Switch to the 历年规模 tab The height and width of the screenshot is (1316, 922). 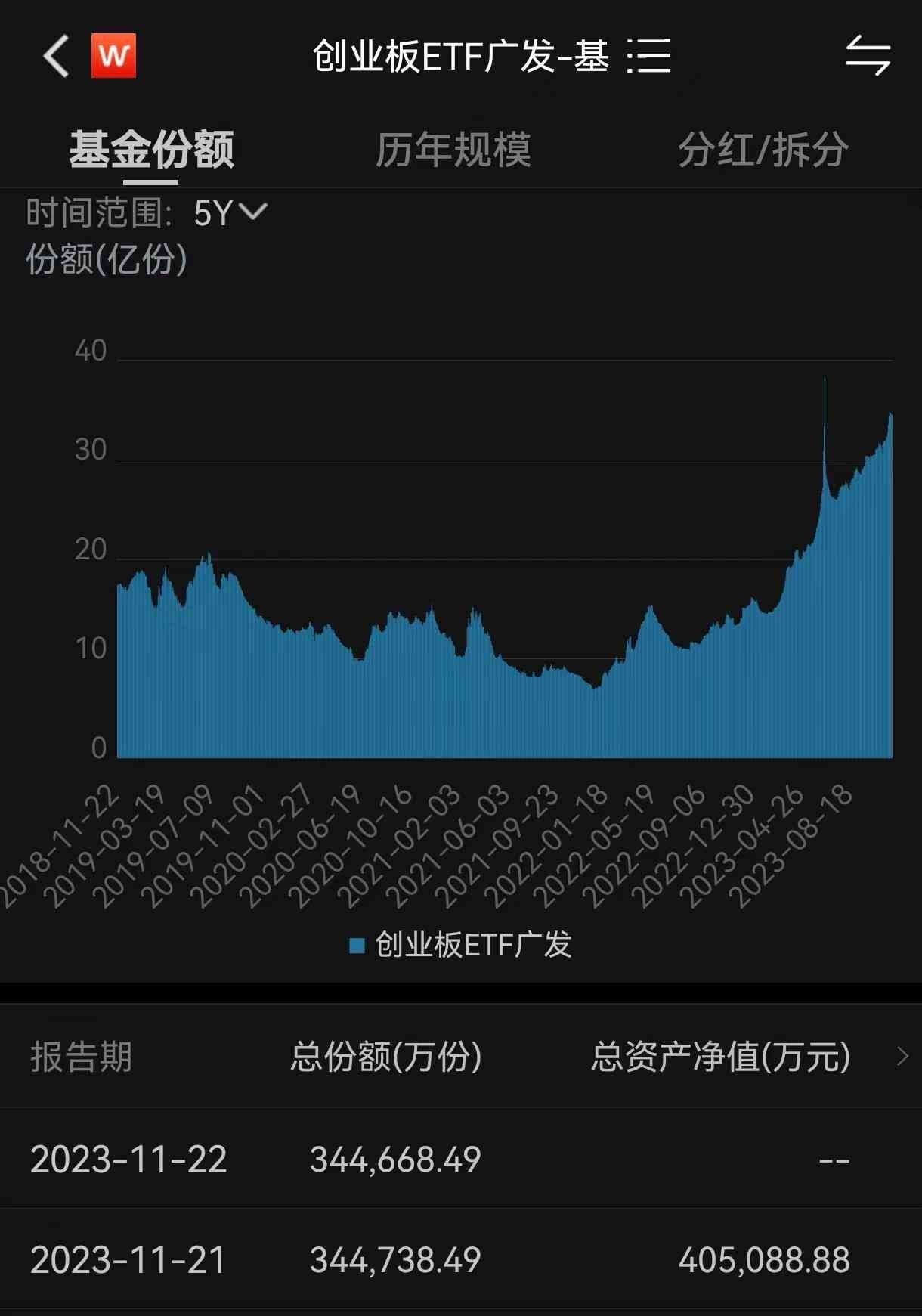(454, 150)
